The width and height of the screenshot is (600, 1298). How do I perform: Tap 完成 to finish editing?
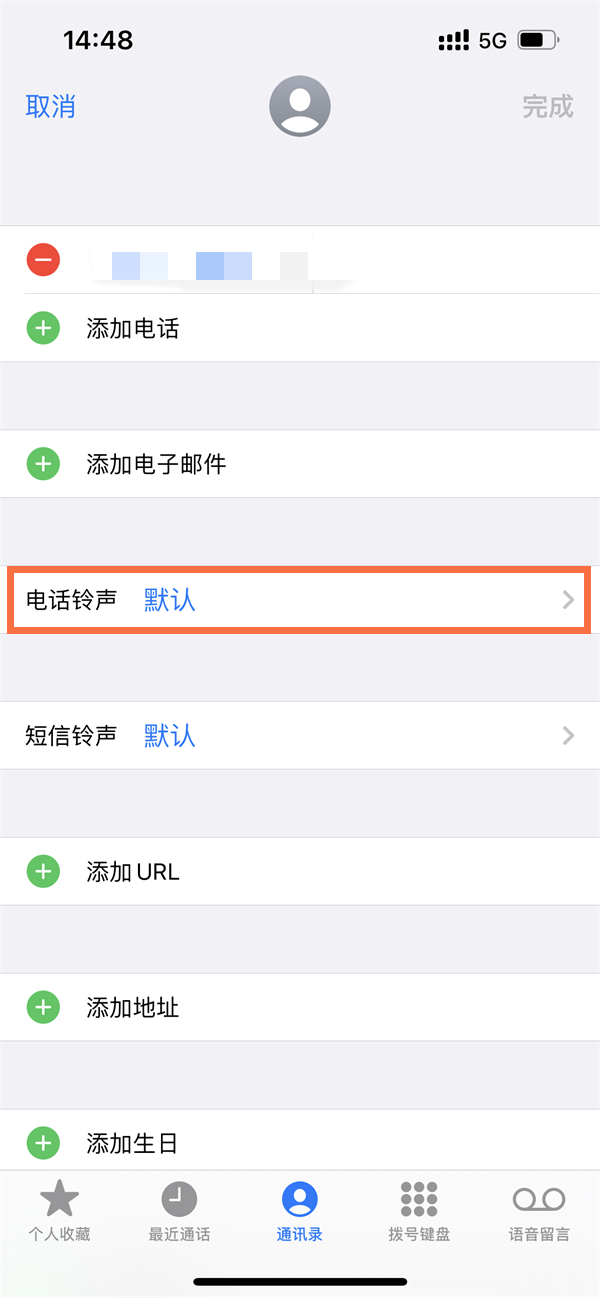[547, 106]
